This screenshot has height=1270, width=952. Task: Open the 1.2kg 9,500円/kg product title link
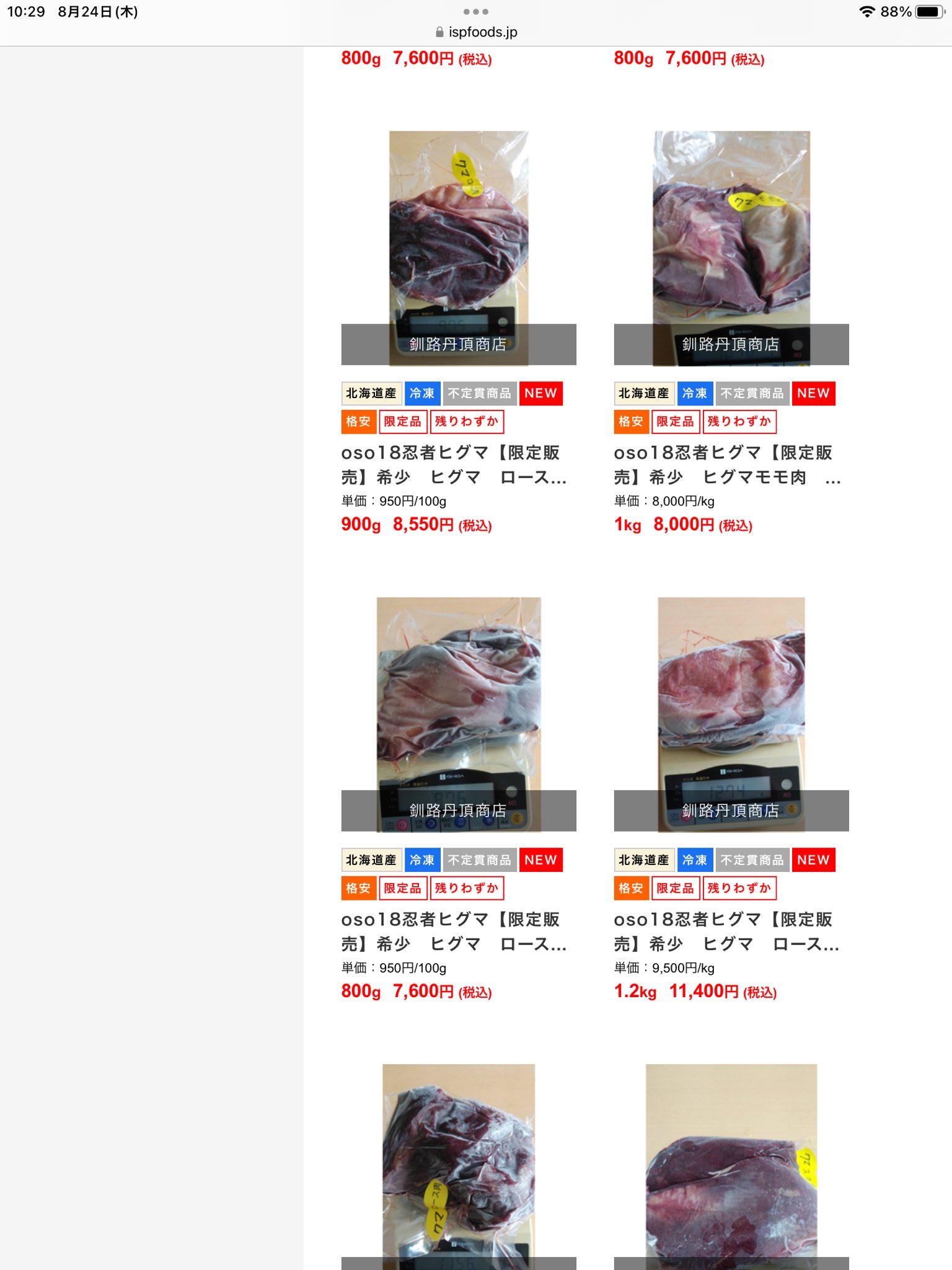click(x=726, y=931)
